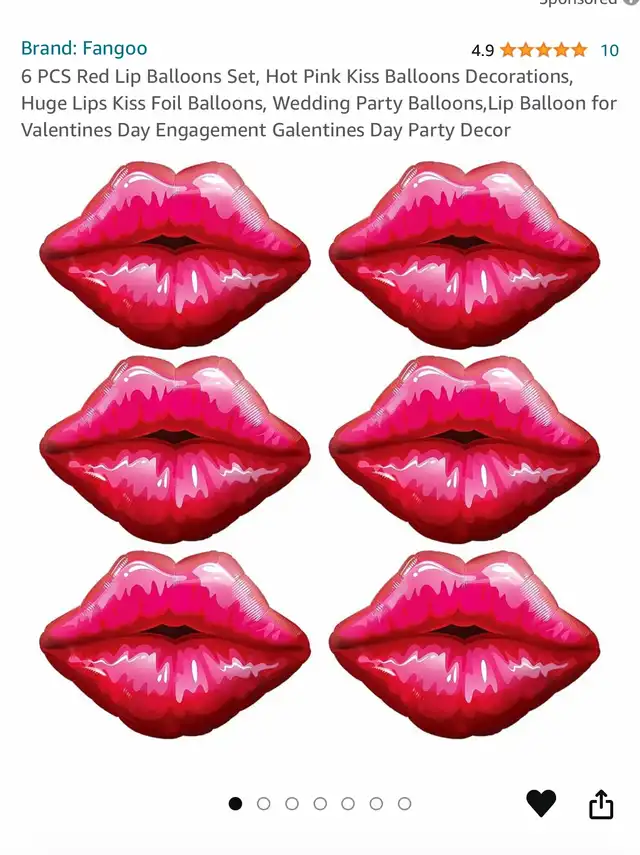
Task: Open the Fangoo brand link
Action: tap(84, 49)
